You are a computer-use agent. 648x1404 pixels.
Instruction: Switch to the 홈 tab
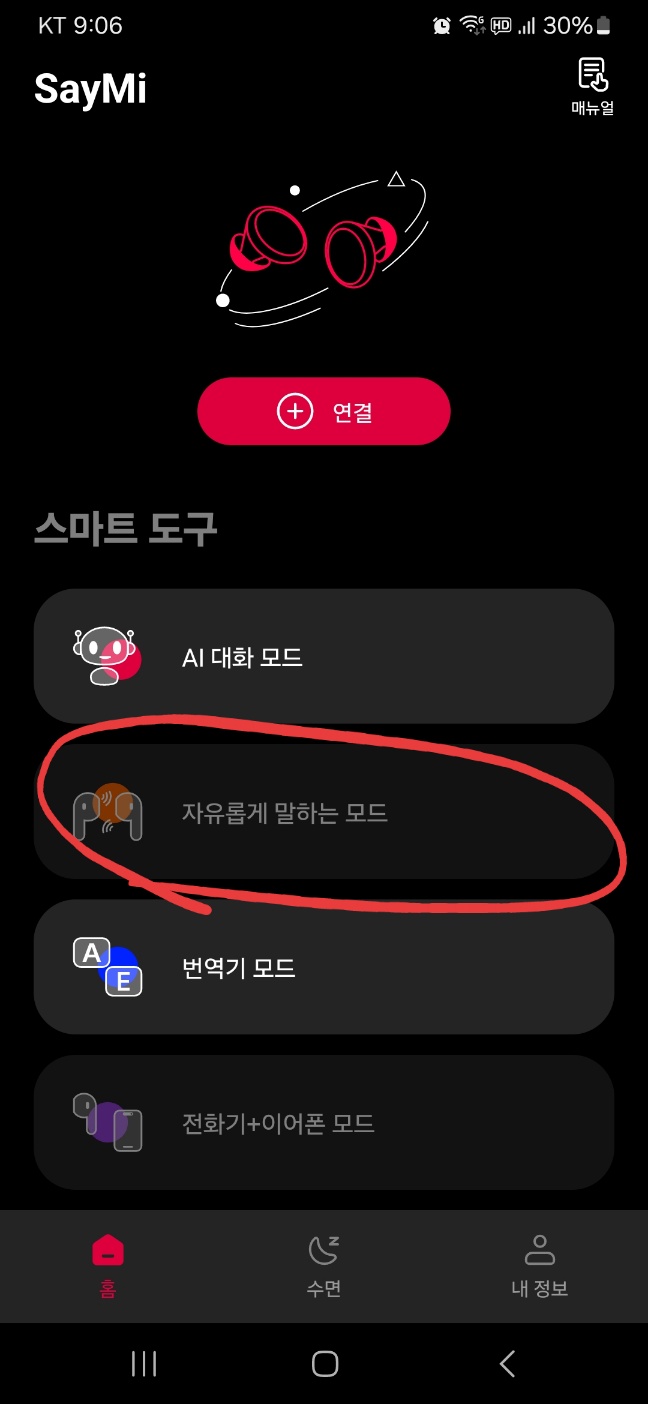[108, 1265]
